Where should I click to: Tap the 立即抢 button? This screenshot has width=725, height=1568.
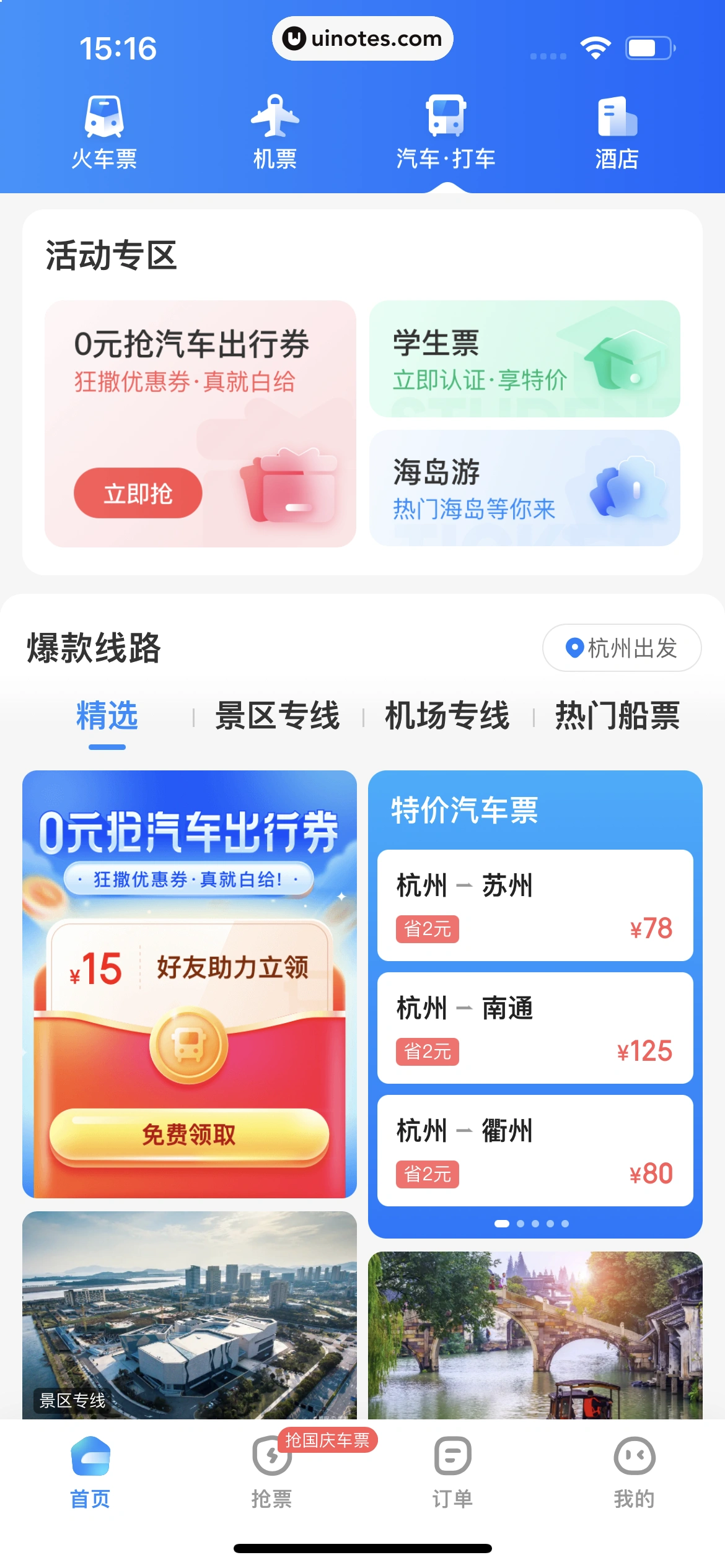138,494
